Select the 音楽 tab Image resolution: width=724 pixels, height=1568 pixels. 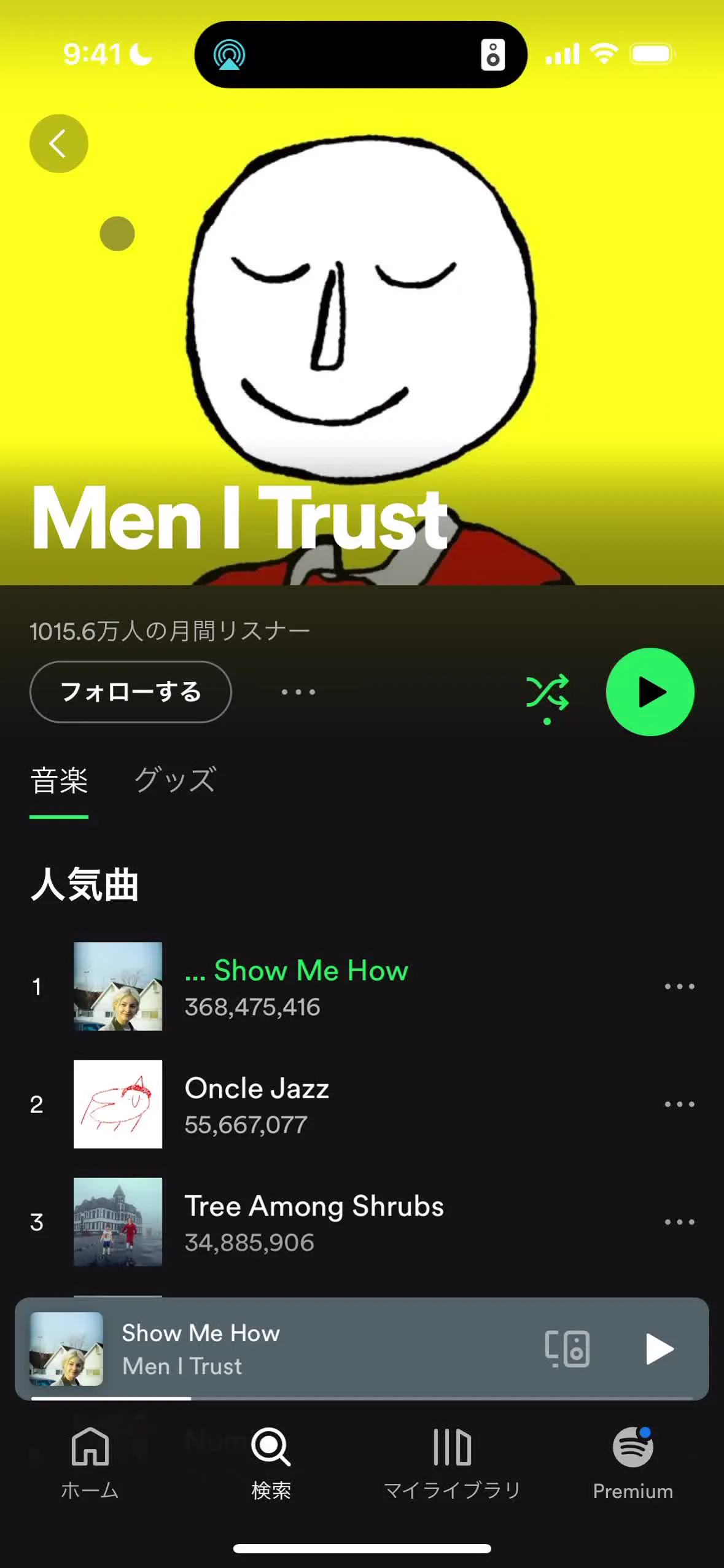59,781
